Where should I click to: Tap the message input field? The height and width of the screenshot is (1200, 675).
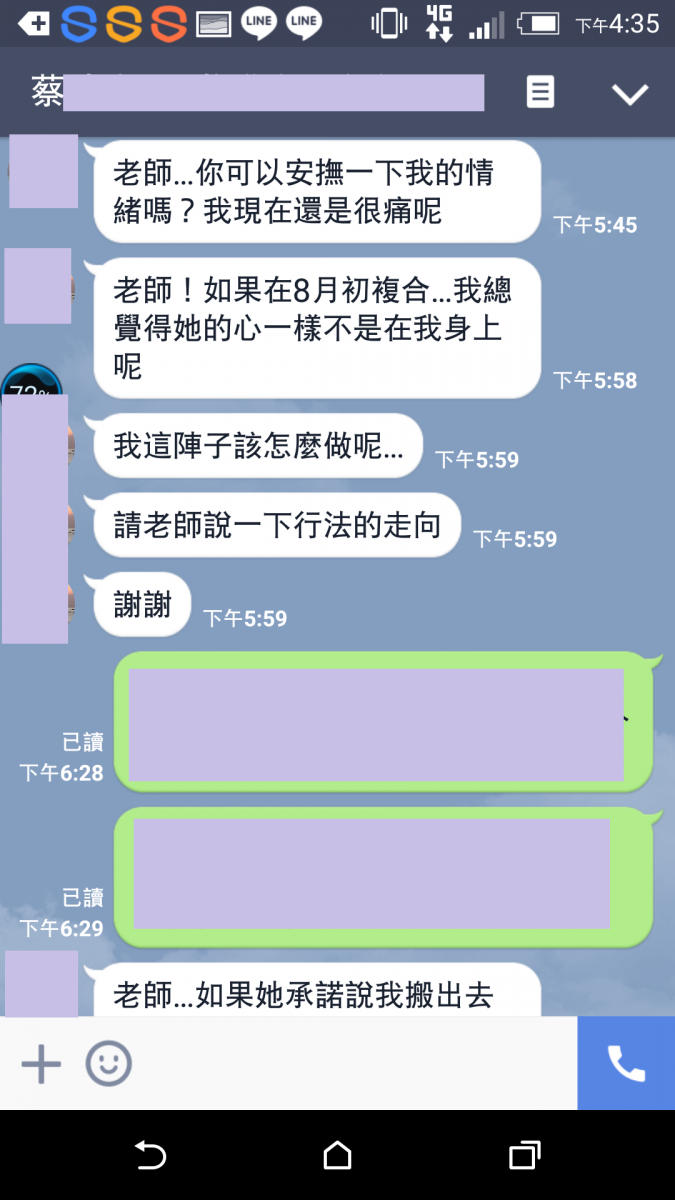(350, 1064)
